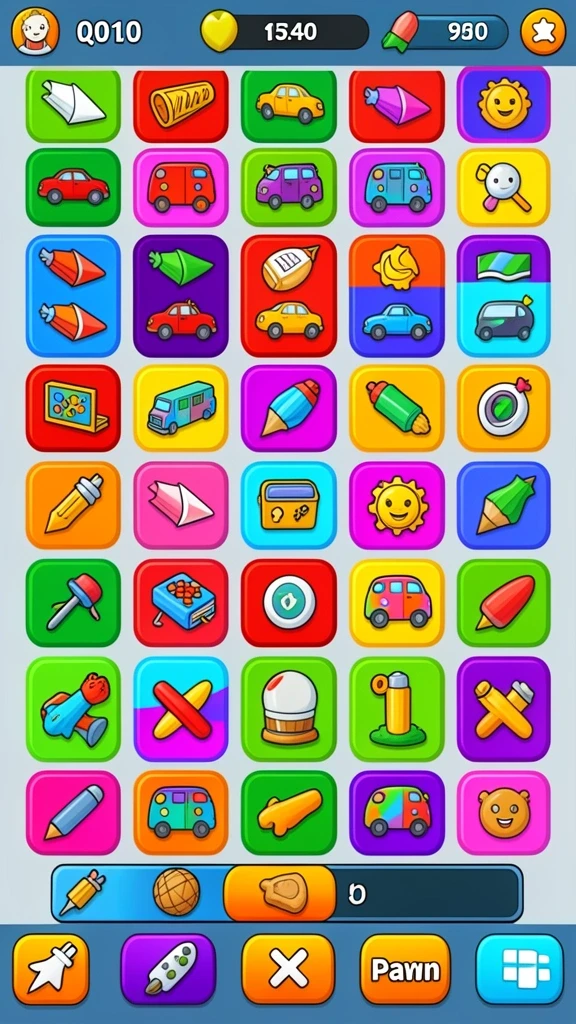576x1024 pixels.
Task: Tap the orange X button
Action: pos(288,968)
